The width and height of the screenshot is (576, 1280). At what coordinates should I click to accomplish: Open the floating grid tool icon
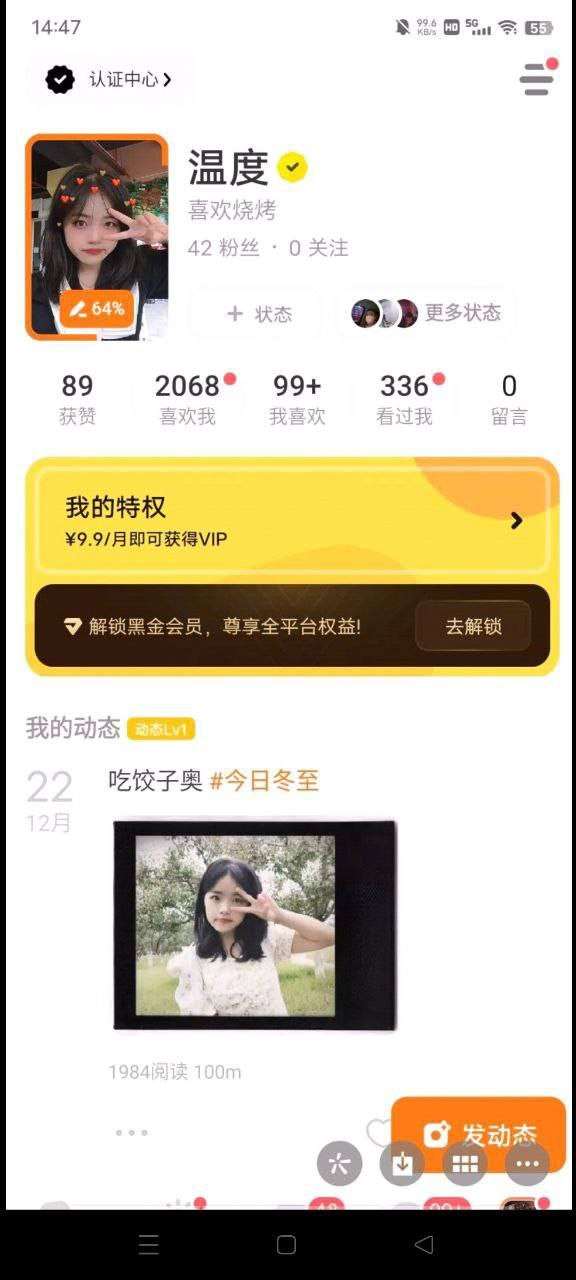point(464,1163)
